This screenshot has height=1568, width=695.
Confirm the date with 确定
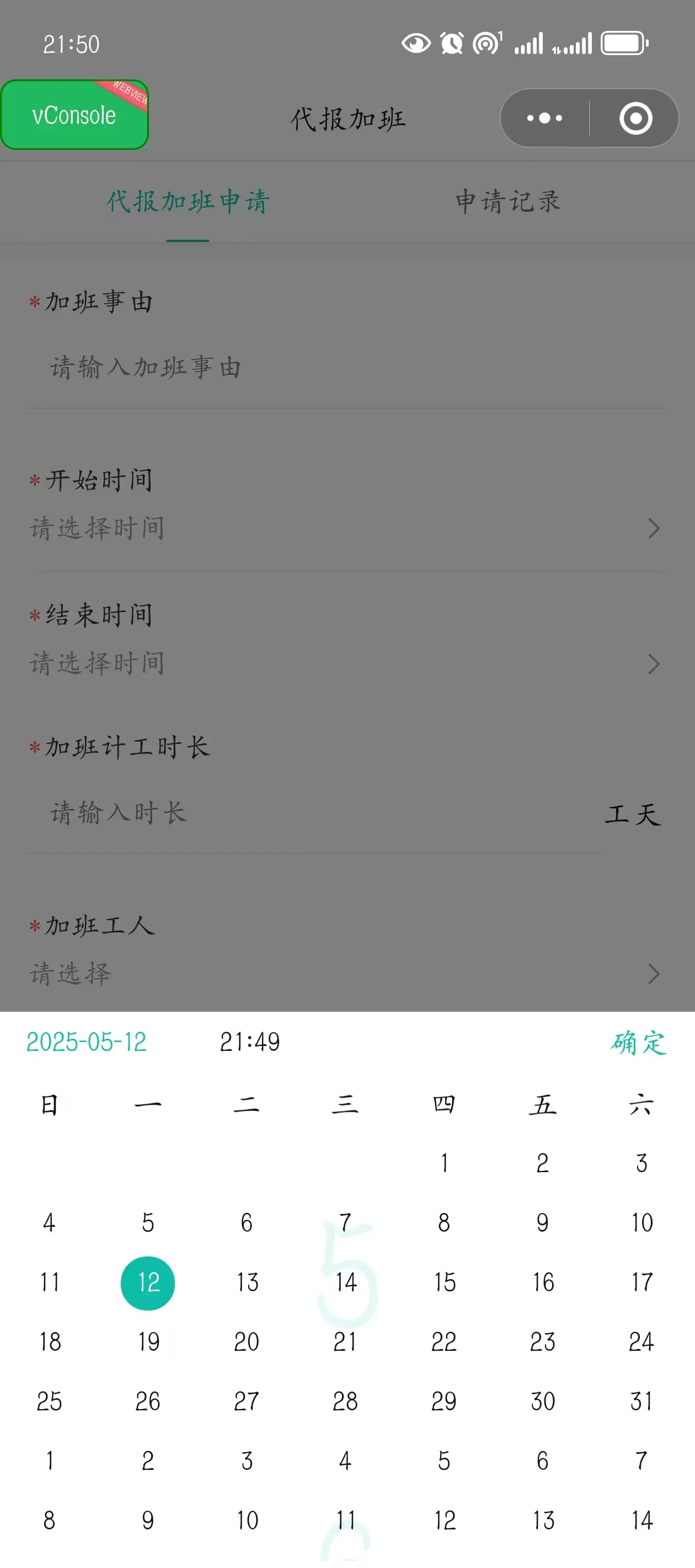click(x=638, y=1043)
